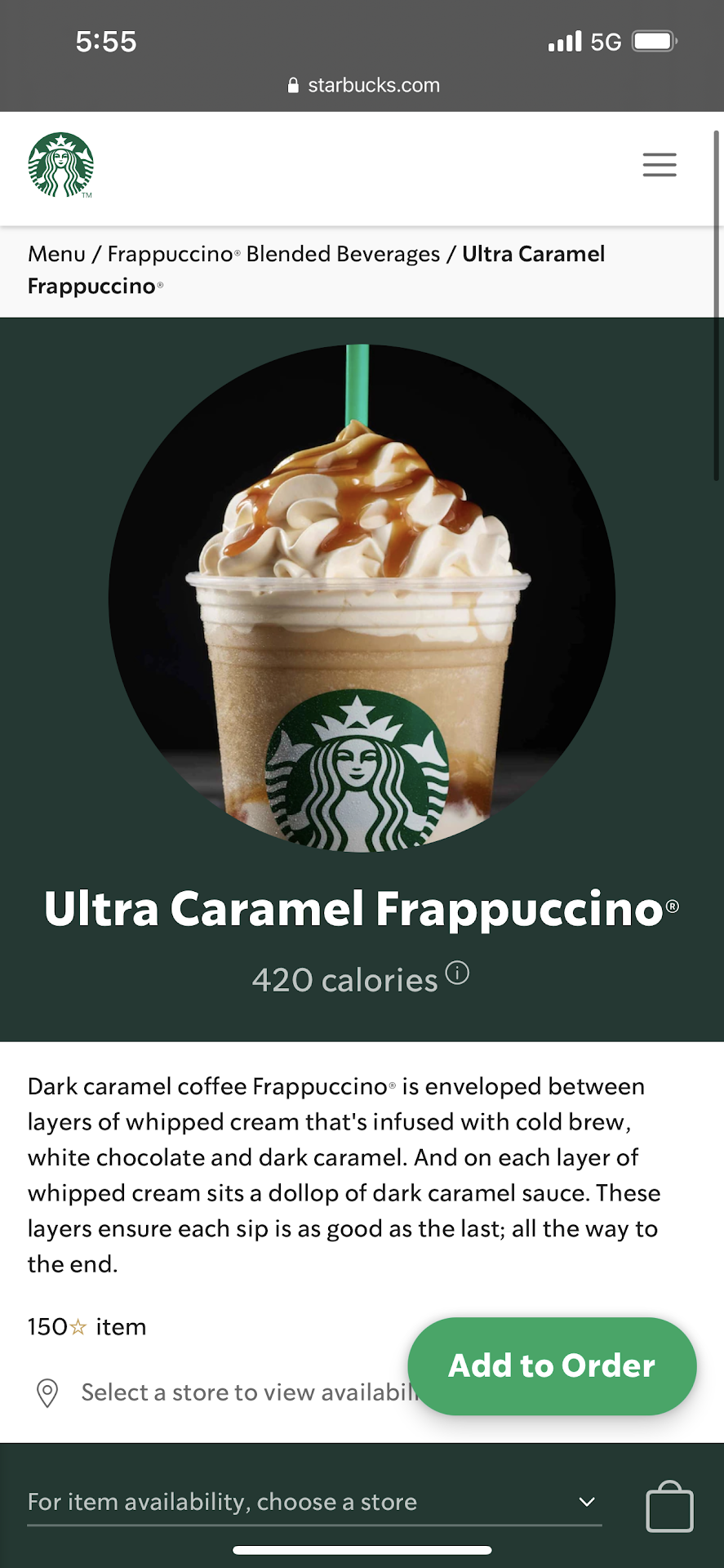
Task: Open the shopping bag
Action: point(669,1507)
